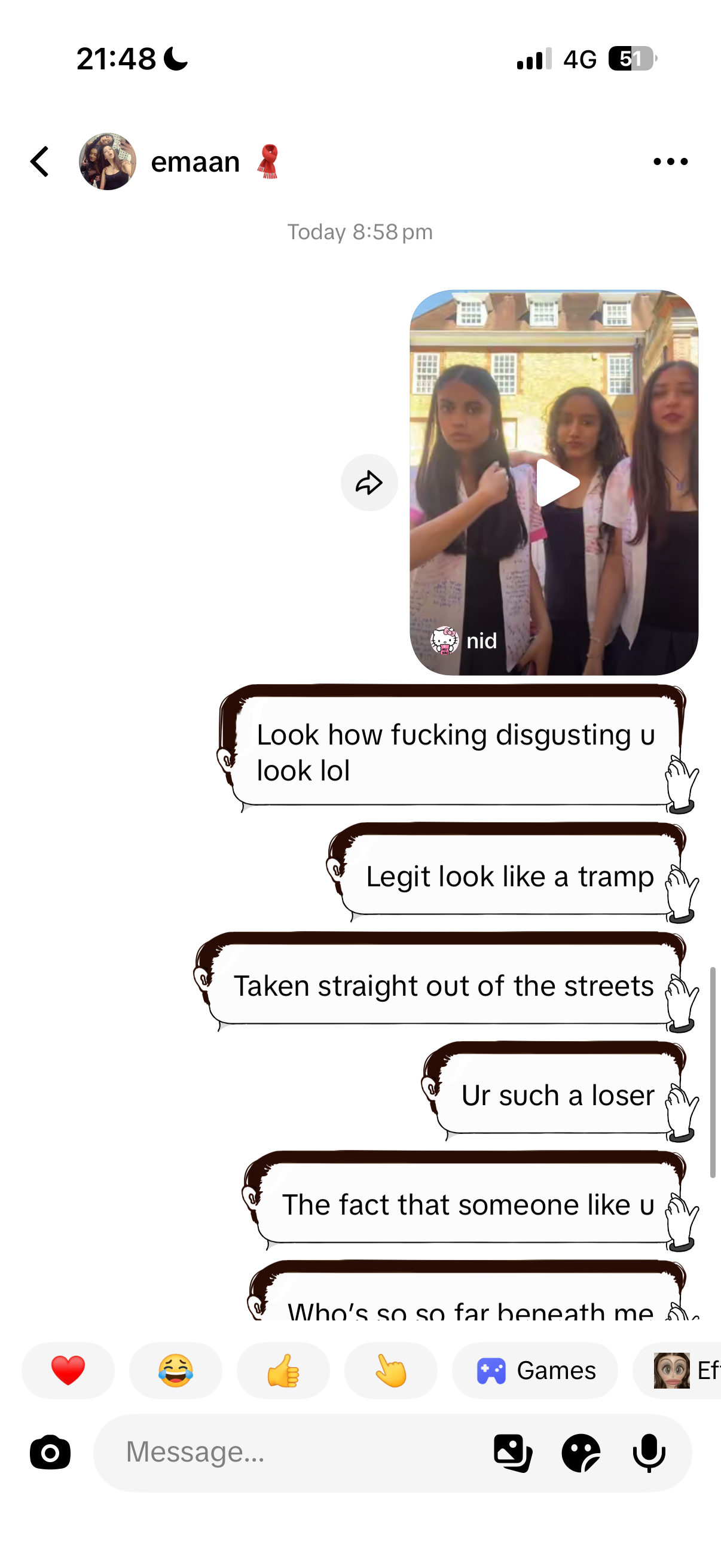The width and height of the screenshot is (721, 1568).
Task: Tap the microphone to record voice
Action: [649, 1453]
